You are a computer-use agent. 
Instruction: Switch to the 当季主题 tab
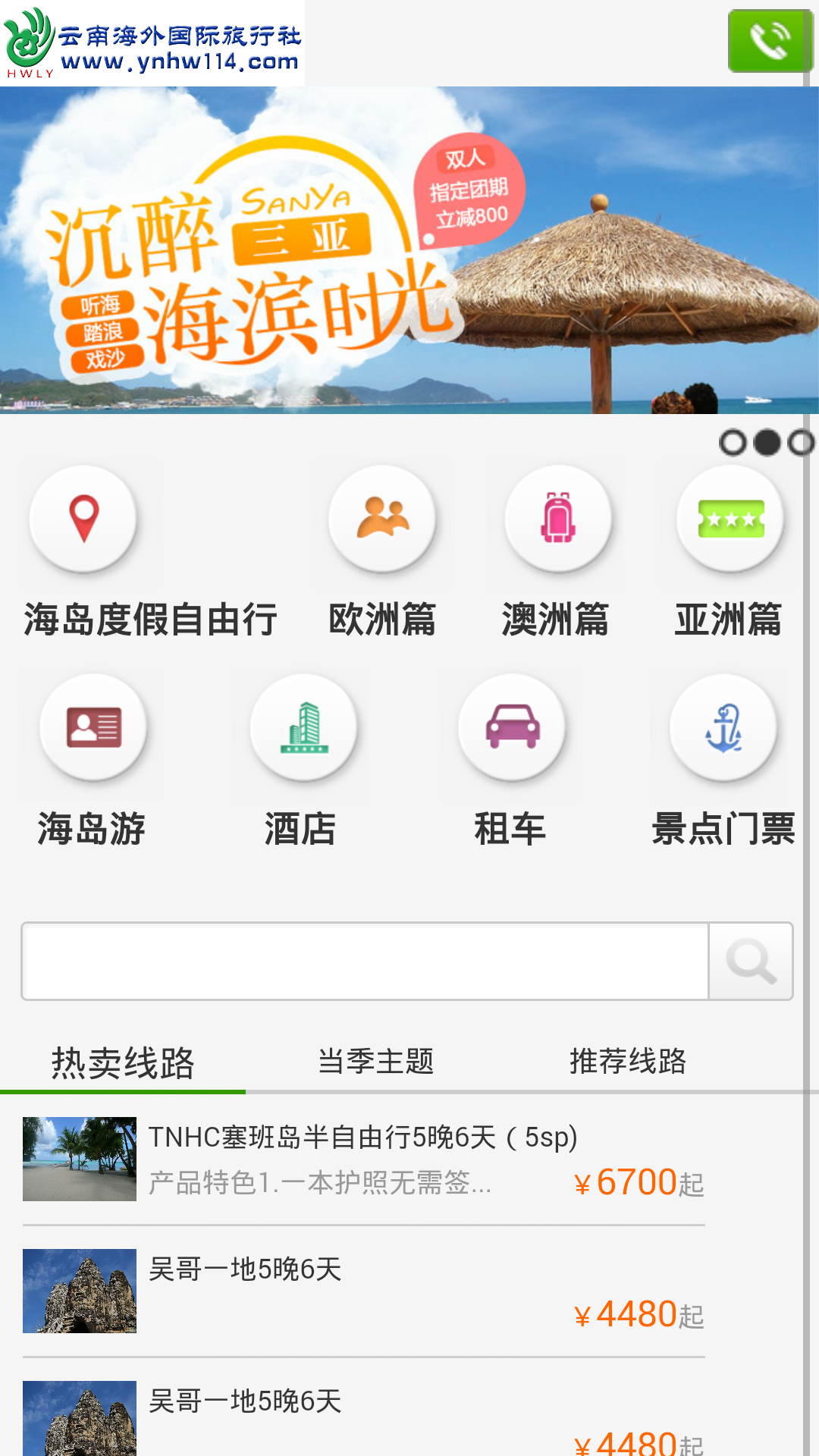(375, 1062)
